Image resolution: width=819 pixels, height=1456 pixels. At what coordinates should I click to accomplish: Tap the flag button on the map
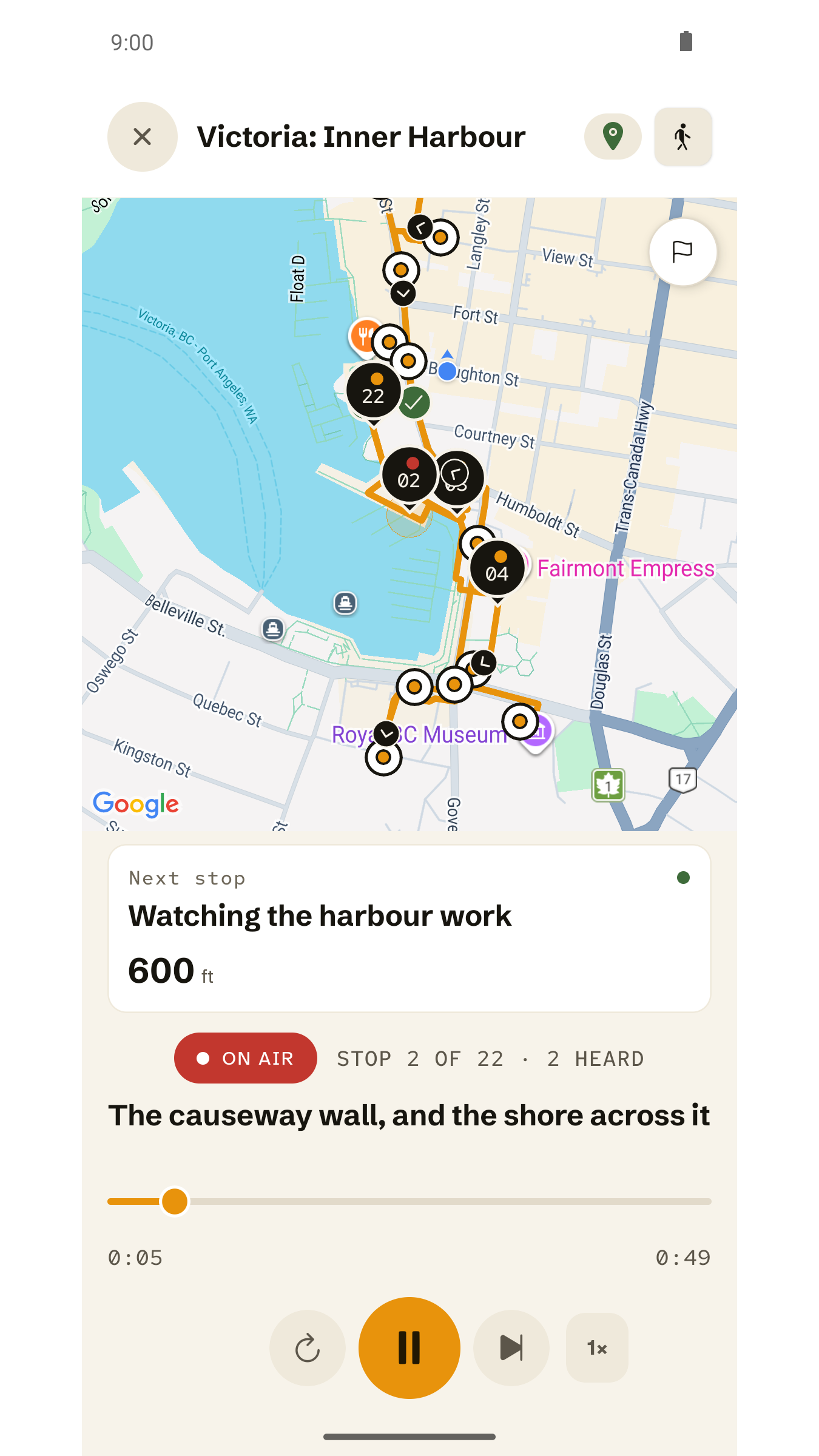tap(682, 251)
